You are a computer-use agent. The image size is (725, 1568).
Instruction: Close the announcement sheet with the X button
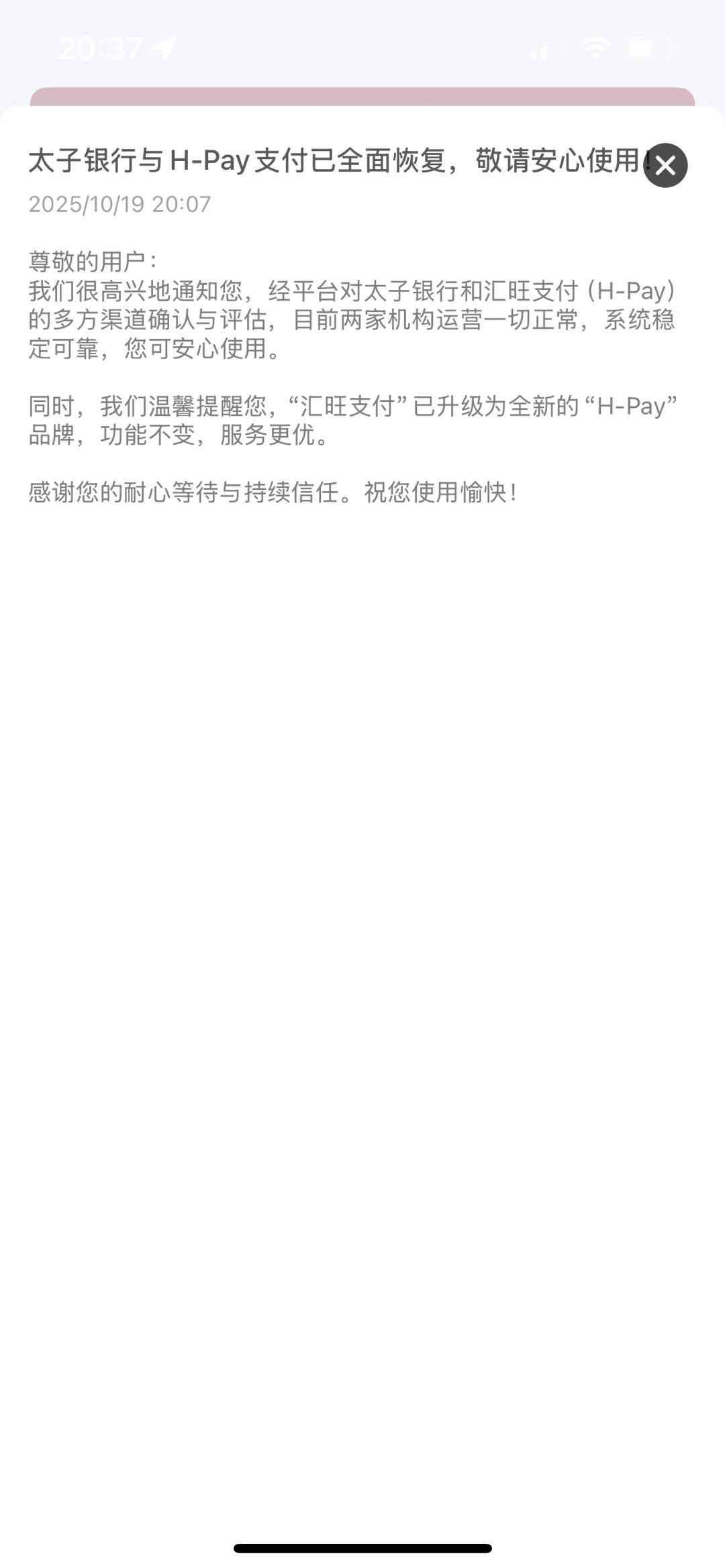(665, 165)
